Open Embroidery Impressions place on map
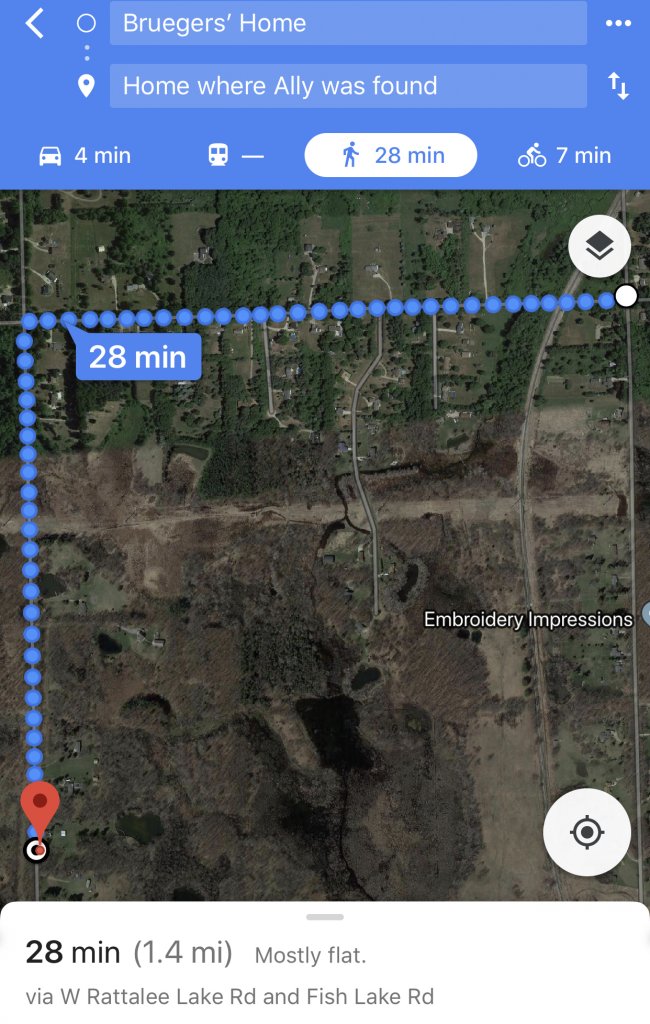This screenshot has width=650, height=1024. pyautogui.click(x=528, y=620)
